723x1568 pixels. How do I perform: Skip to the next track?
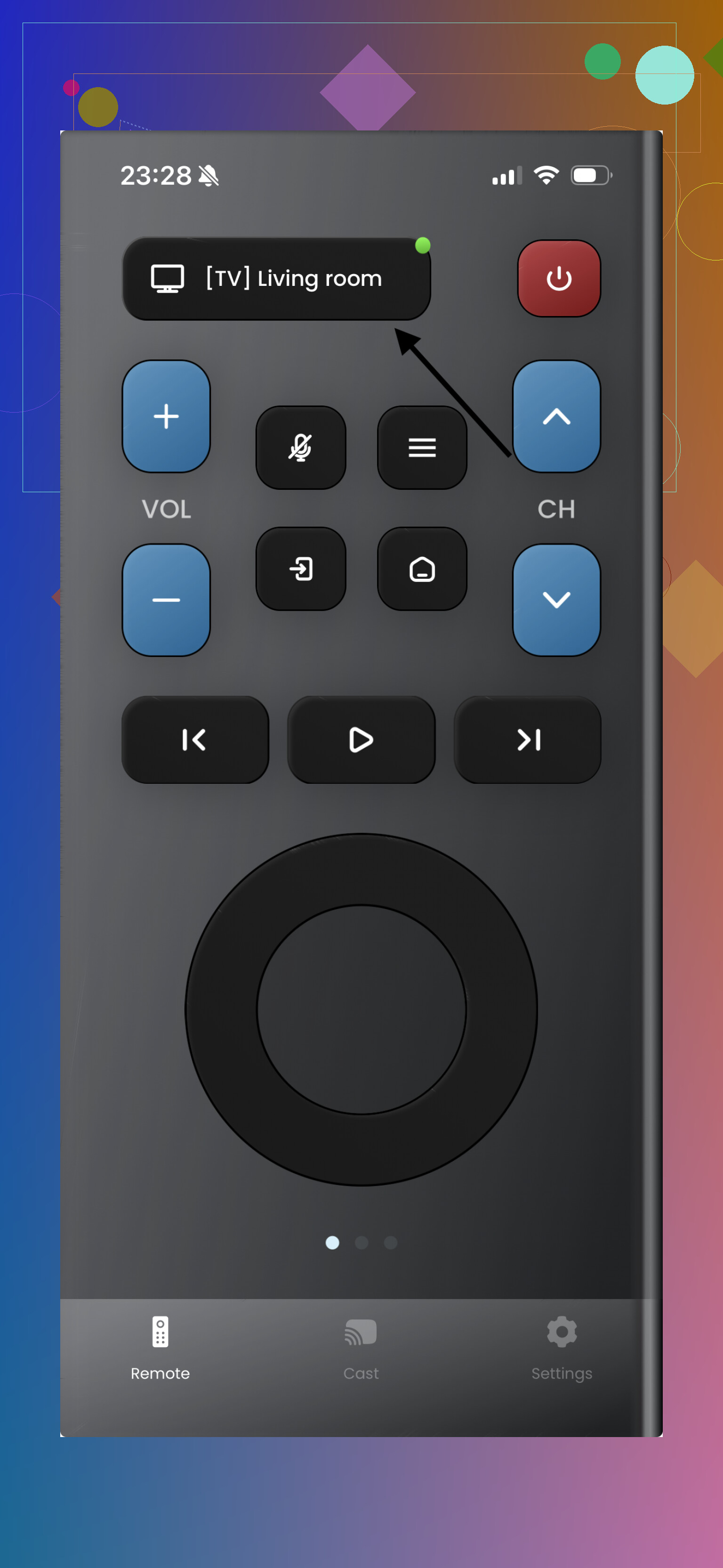click(527, 739)
